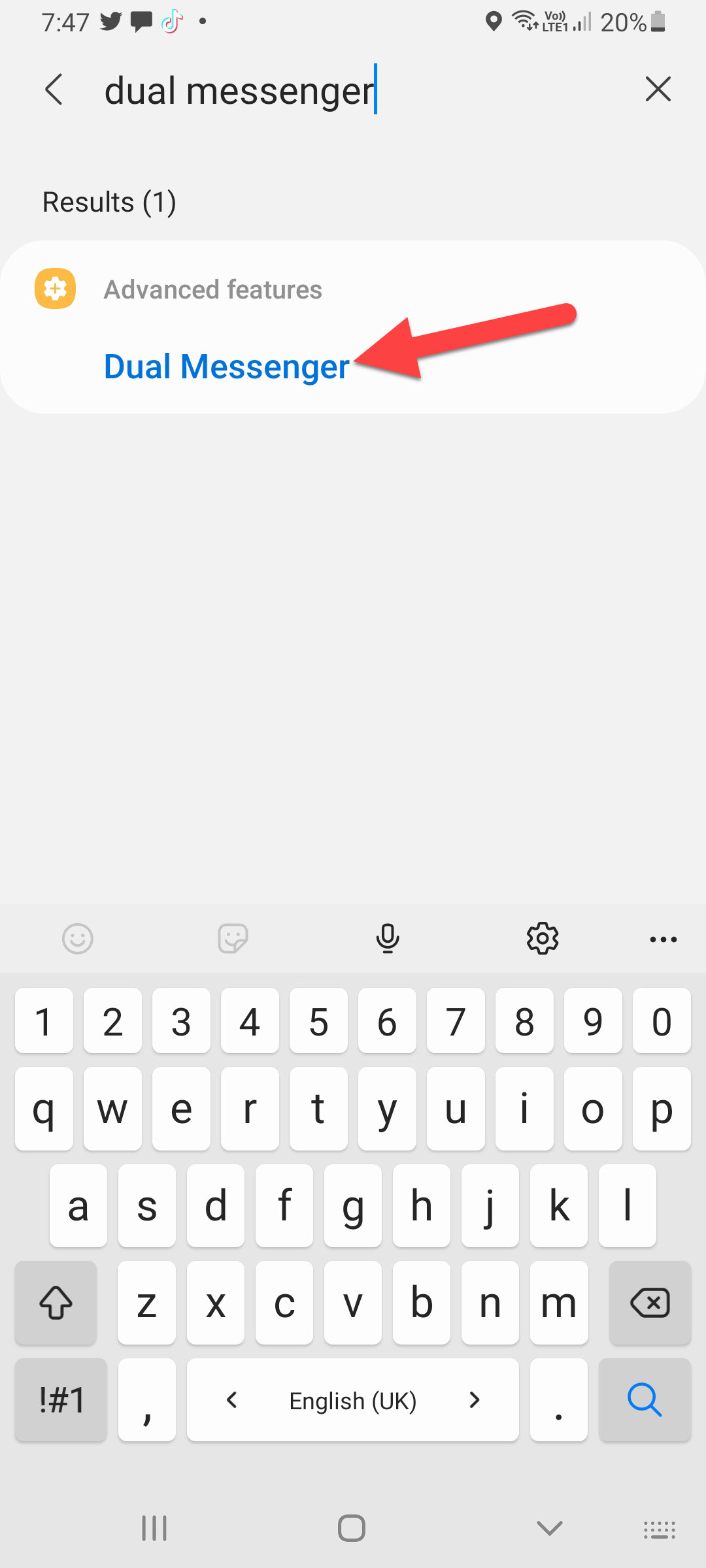Expand the keyboard toolbar's three-dot menu
Screen dimensions: 706x1568
pyautogui.click(x=663, y=939)
